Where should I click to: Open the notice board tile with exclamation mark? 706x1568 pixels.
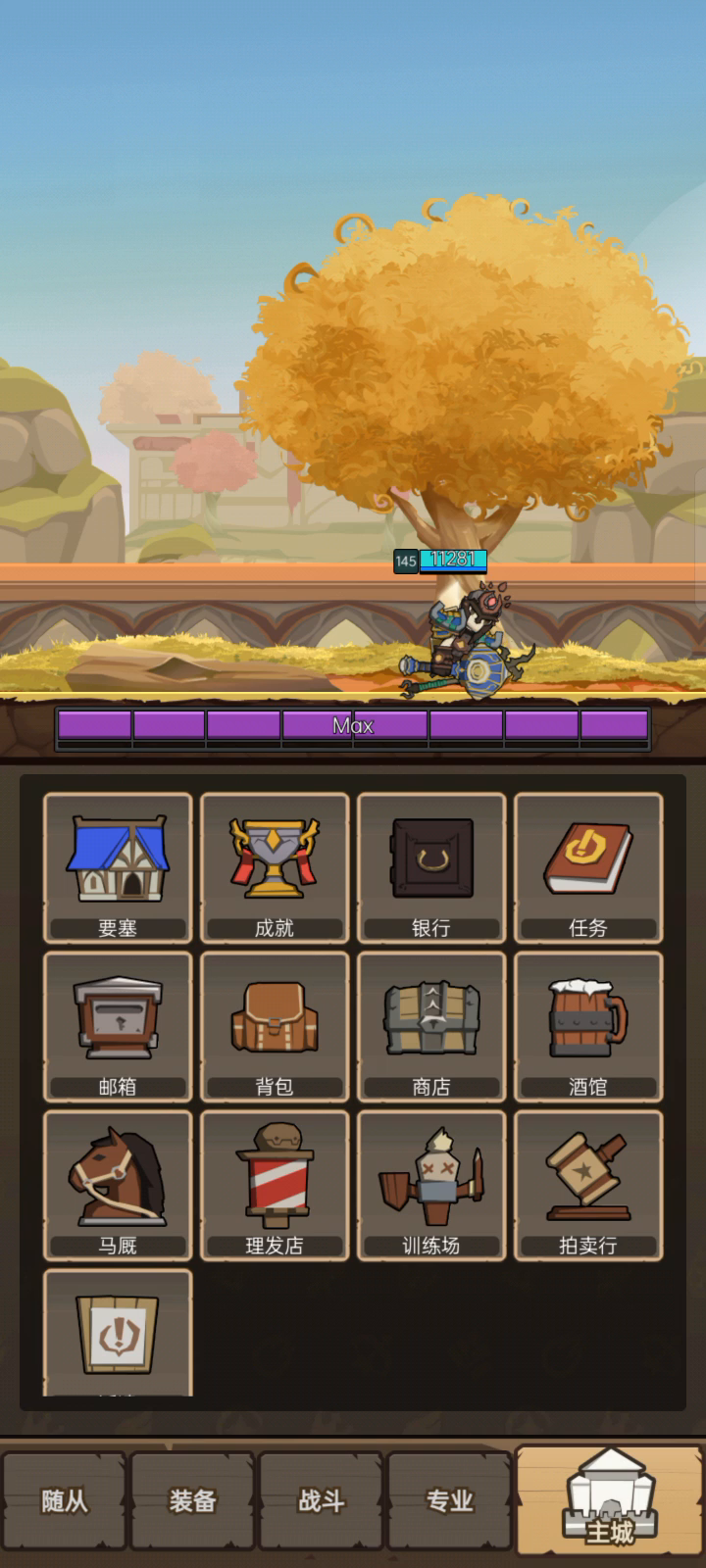point(118,1333)
